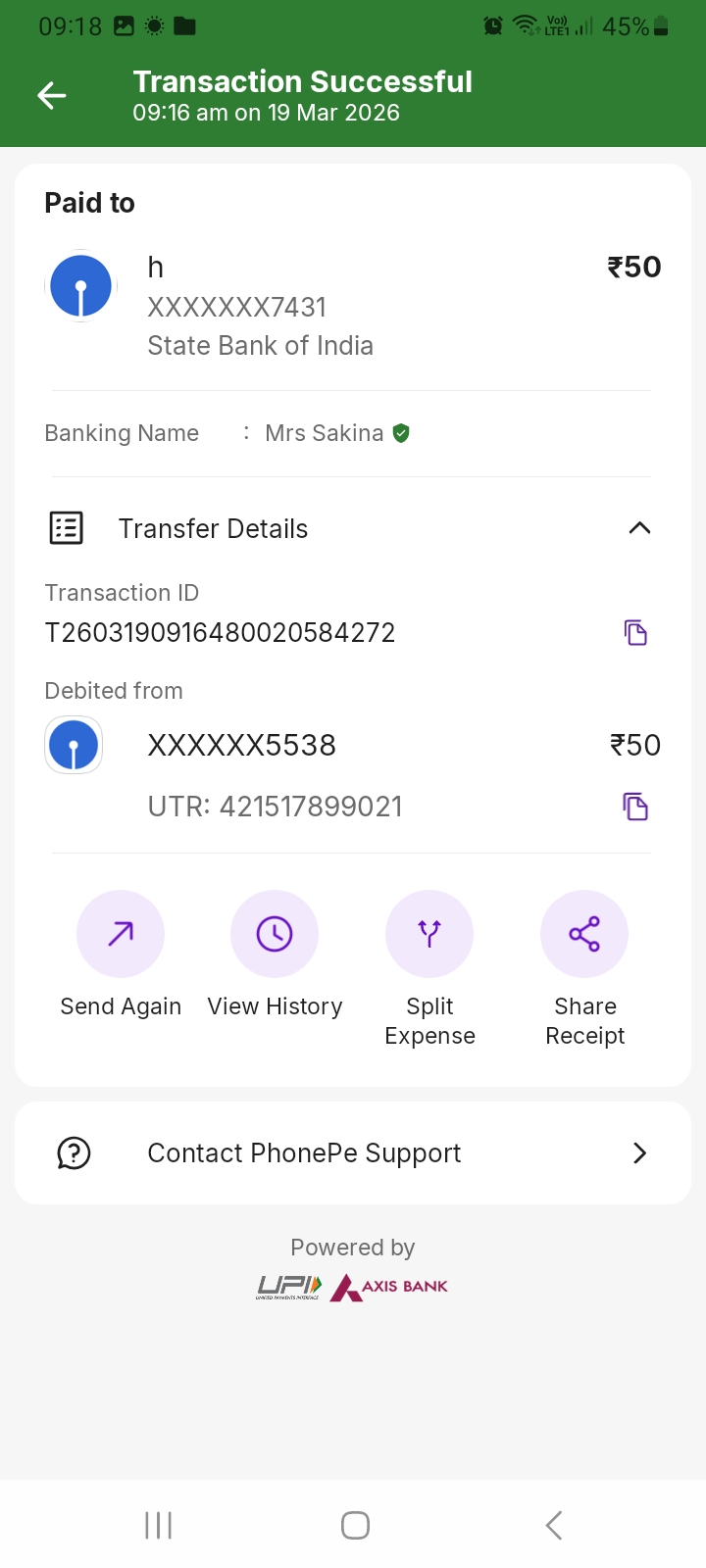706x1568 pixels.
Task: Open Contact PhonePe Support
Action: tap(353, 1153)
